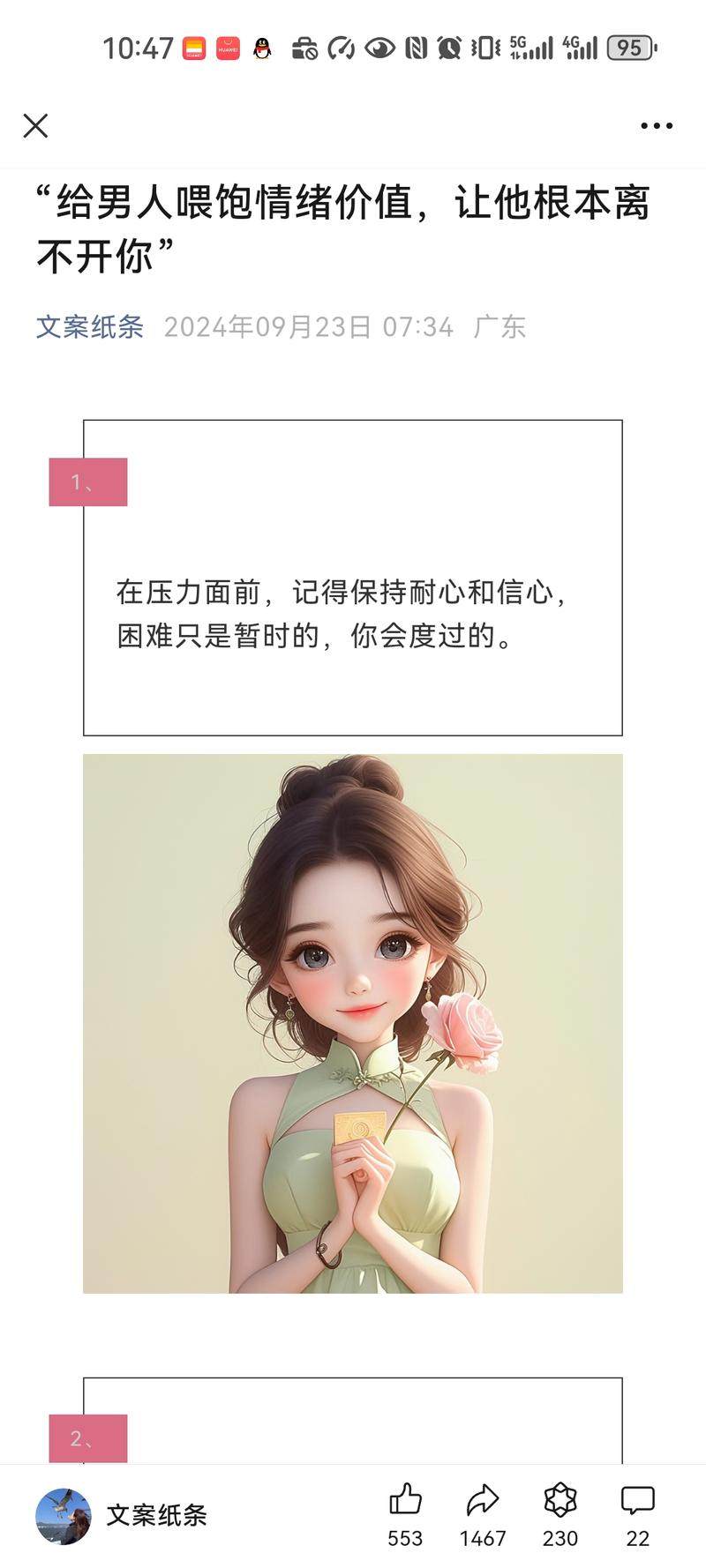Share this article via the arrow icon

click(483, 1499)
